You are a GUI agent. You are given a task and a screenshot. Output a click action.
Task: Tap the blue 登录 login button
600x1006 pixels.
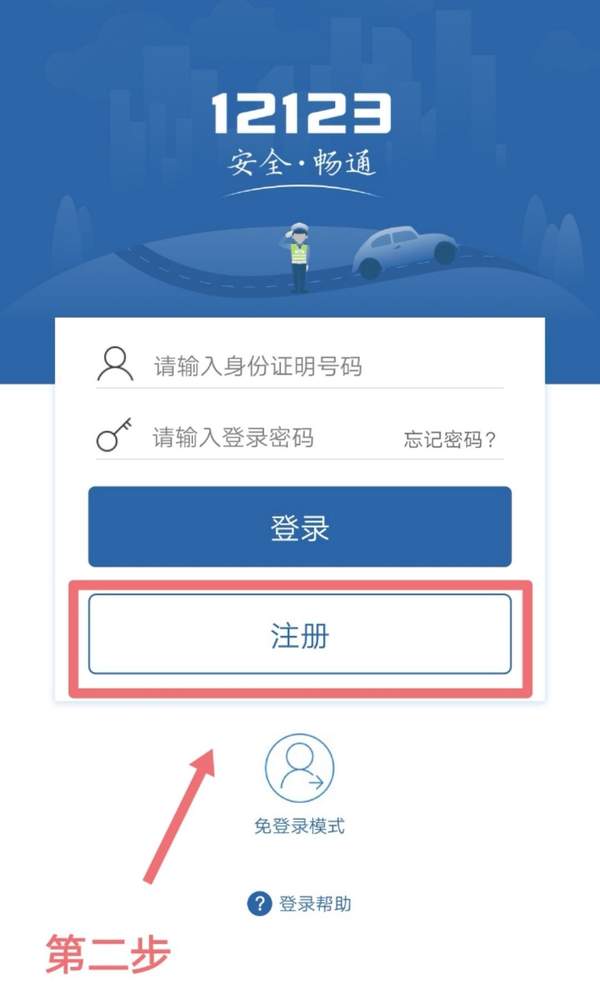click(x=299, y=527)
